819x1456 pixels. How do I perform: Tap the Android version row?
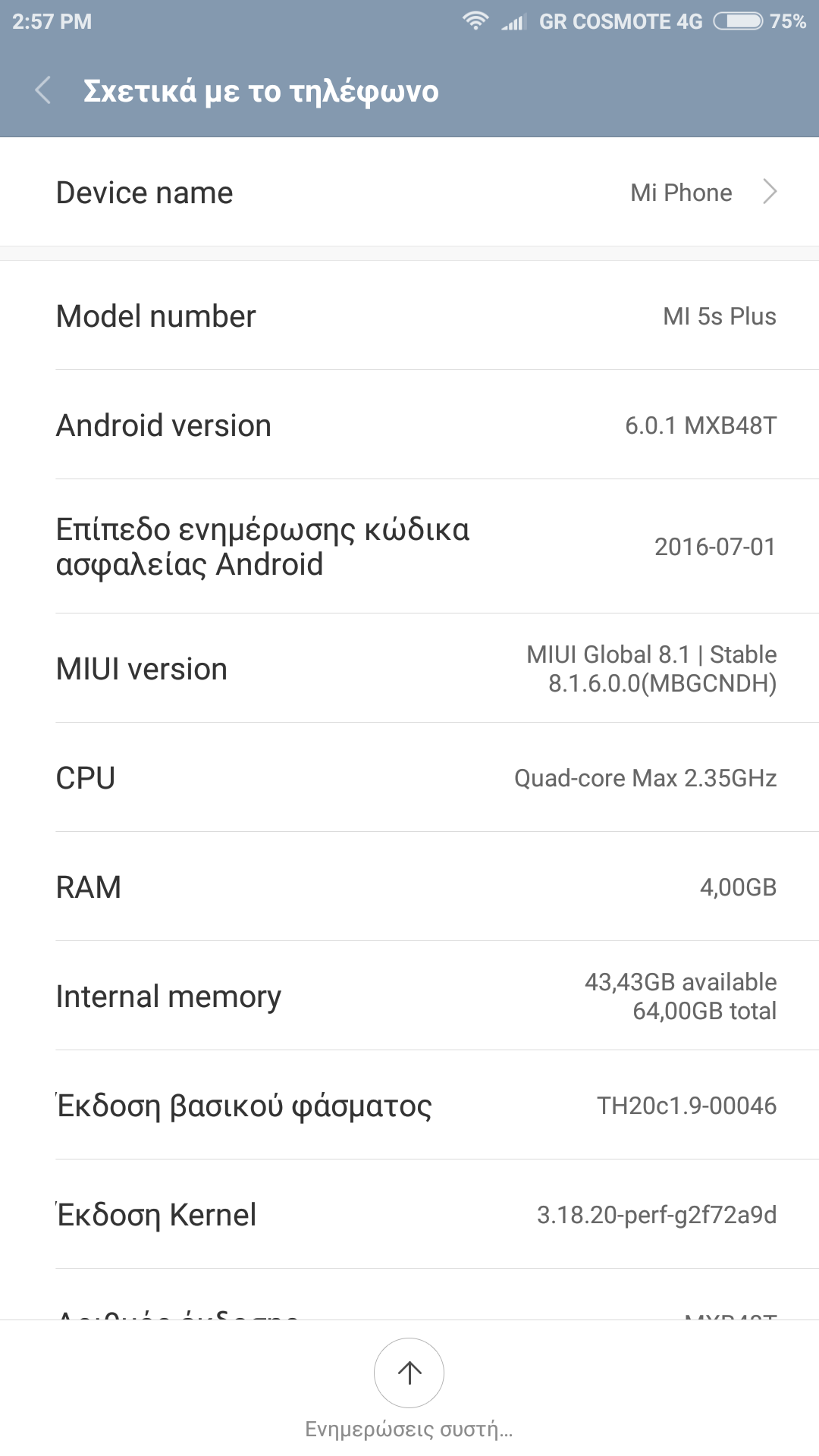[x=409, y=425]
